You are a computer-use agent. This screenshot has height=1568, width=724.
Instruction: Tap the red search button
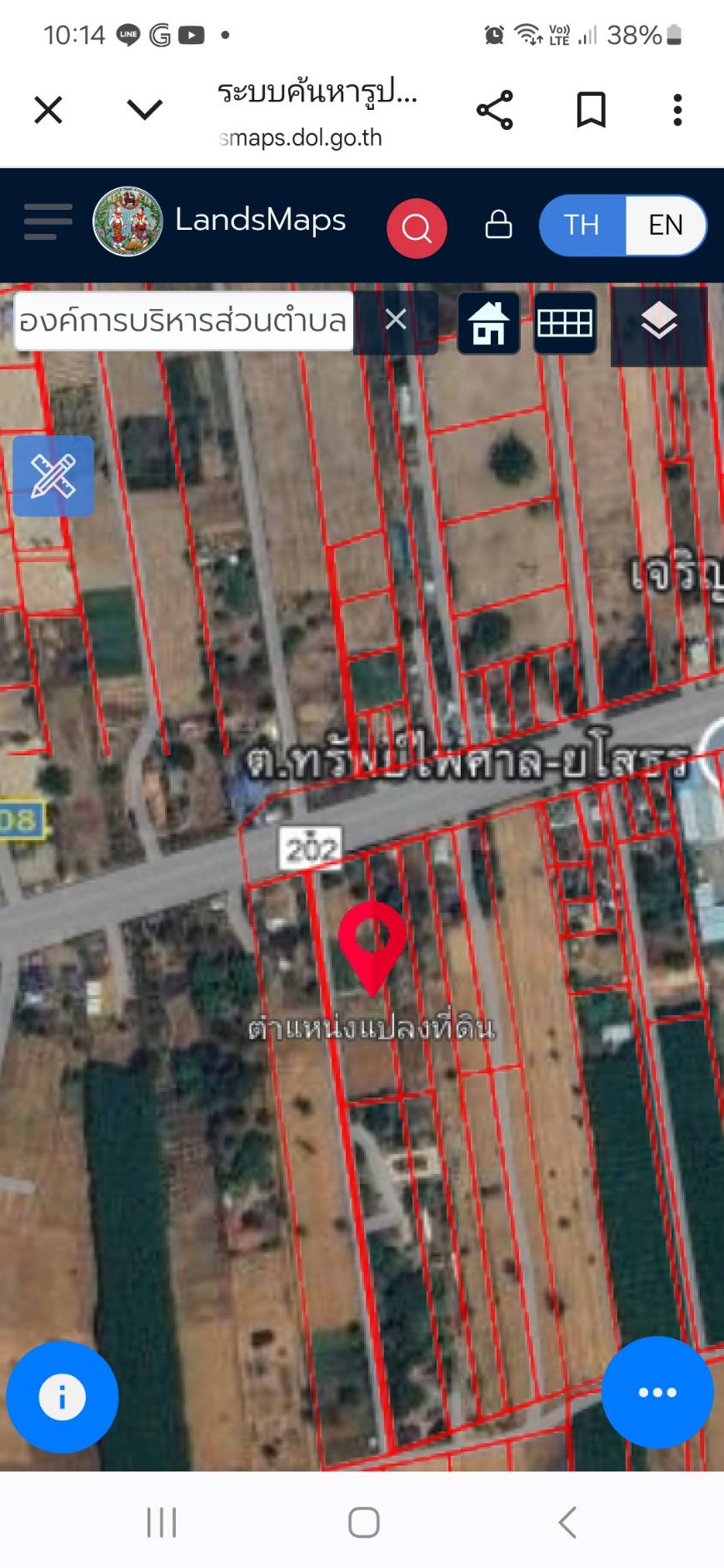(417, 227)
